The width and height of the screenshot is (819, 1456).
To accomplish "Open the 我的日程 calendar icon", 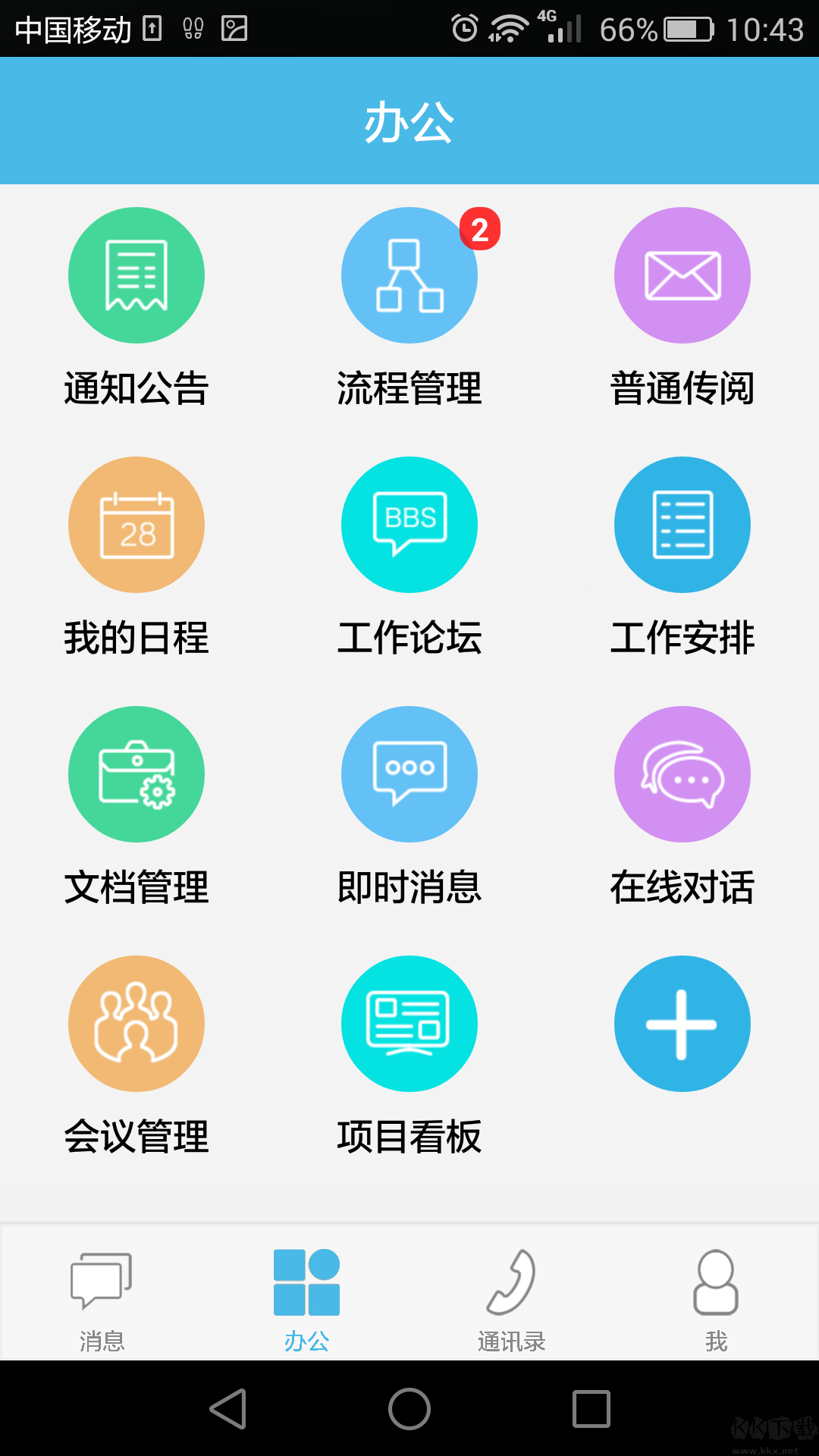I will coord(136,525).
